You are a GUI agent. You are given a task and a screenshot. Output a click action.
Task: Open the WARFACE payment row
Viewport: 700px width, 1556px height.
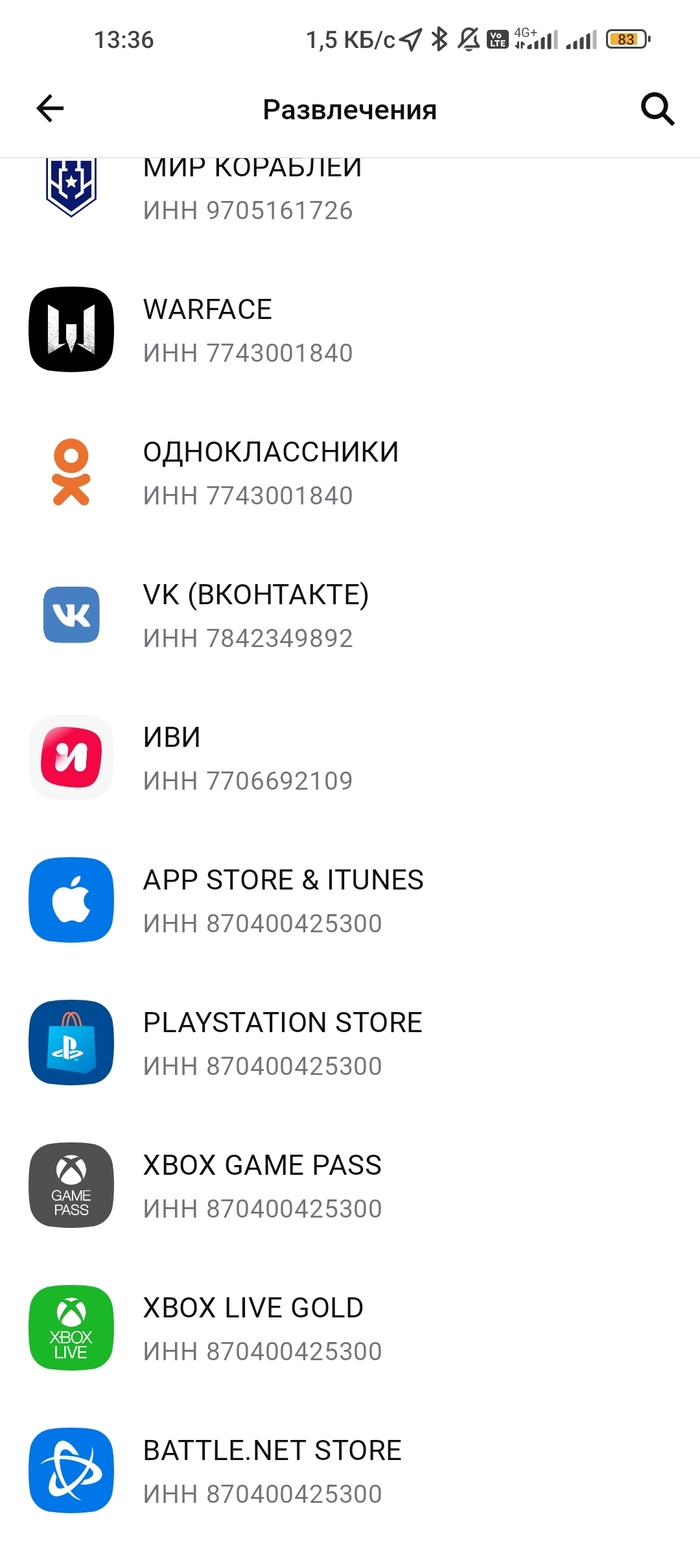208,329
